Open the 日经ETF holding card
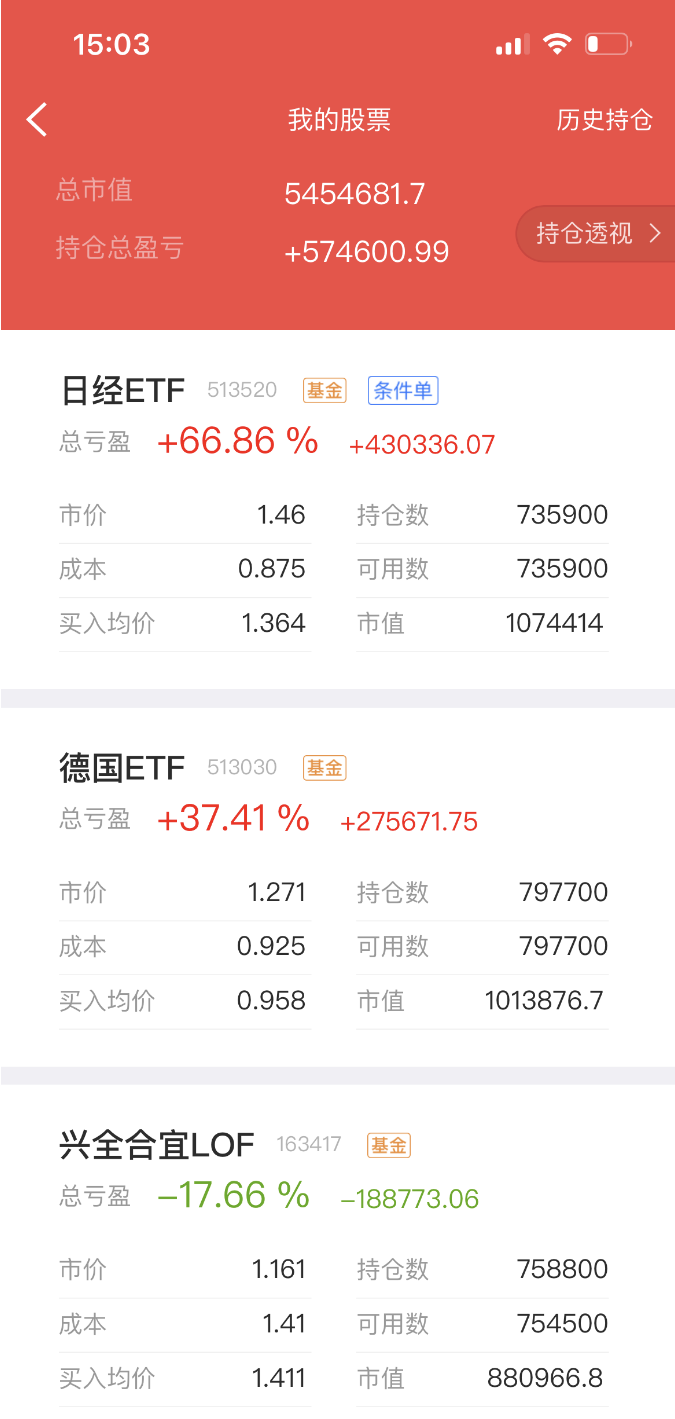This screenshot has height=1419, width=675. [122, 390]
